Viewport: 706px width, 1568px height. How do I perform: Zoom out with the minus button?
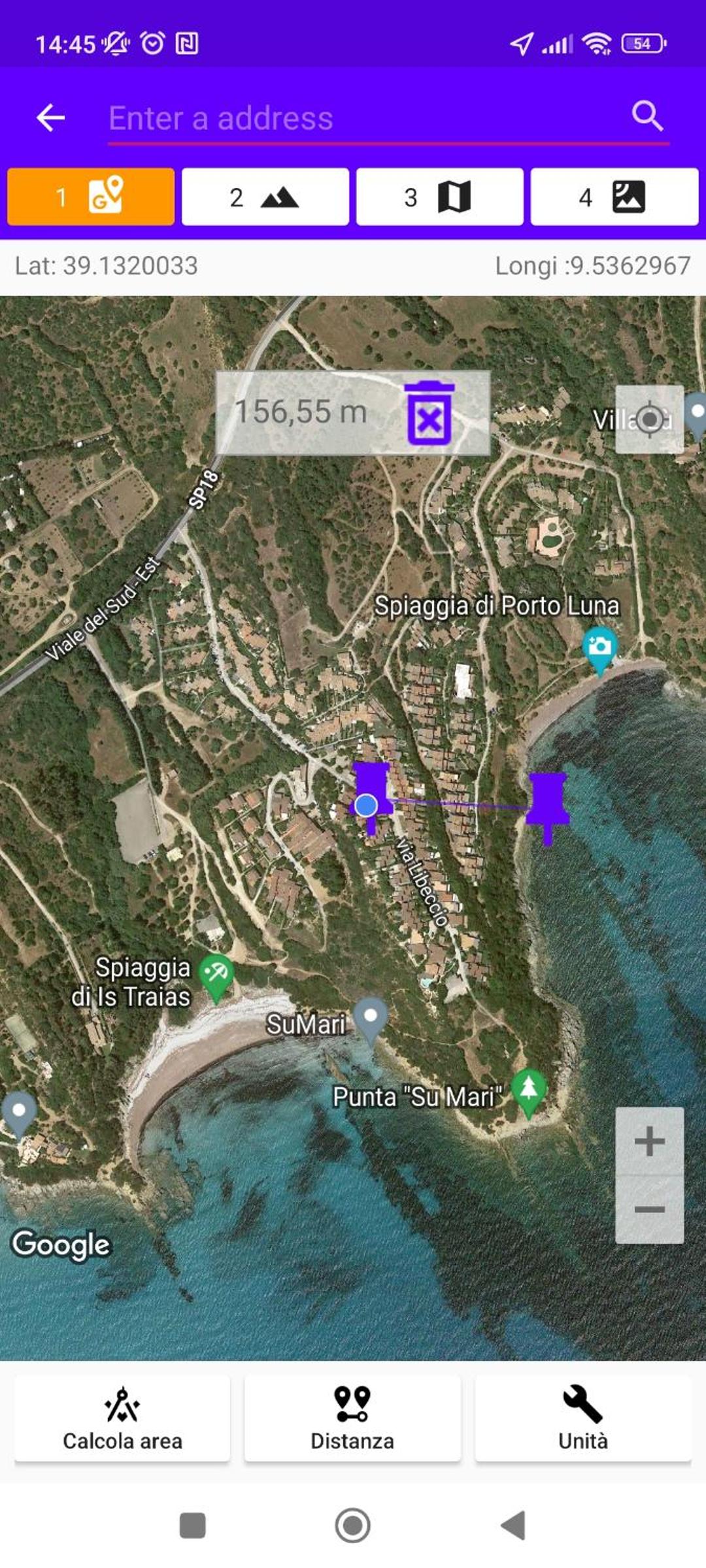tap(650, 1209)
